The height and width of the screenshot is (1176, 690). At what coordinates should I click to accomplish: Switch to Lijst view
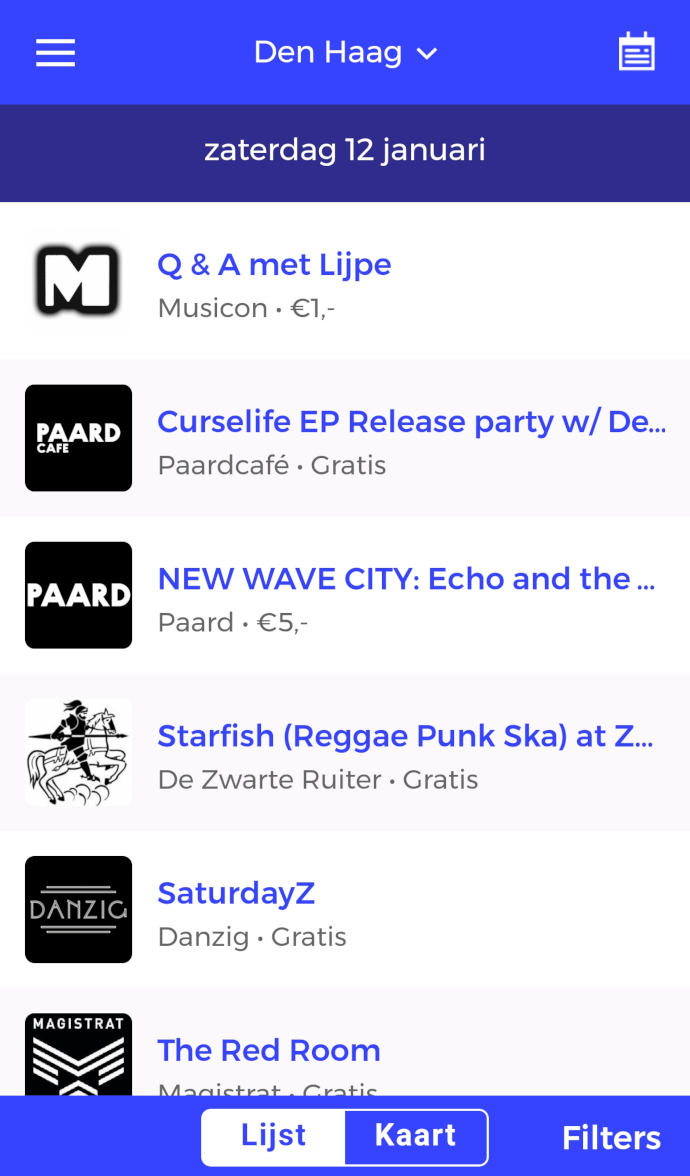point(274,1136)
